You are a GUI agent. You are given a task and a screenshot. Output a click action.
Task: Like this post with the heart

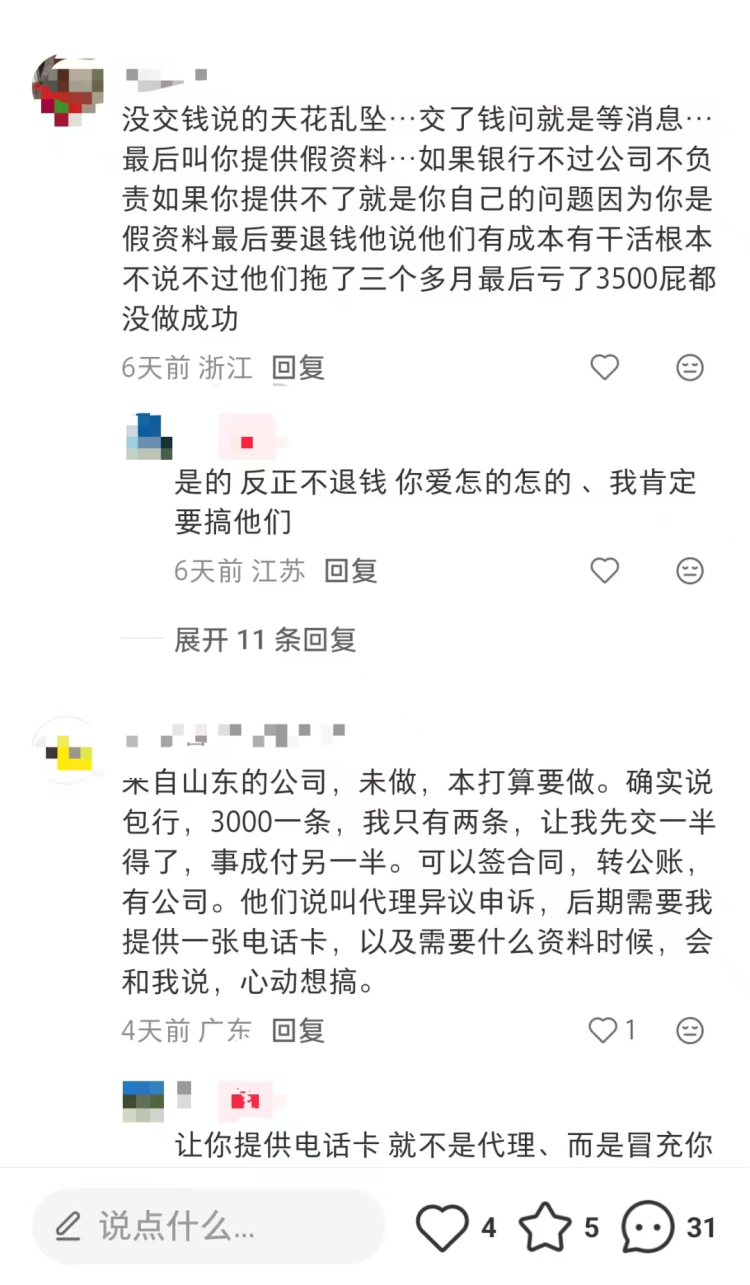click(x=441, y=1227)
